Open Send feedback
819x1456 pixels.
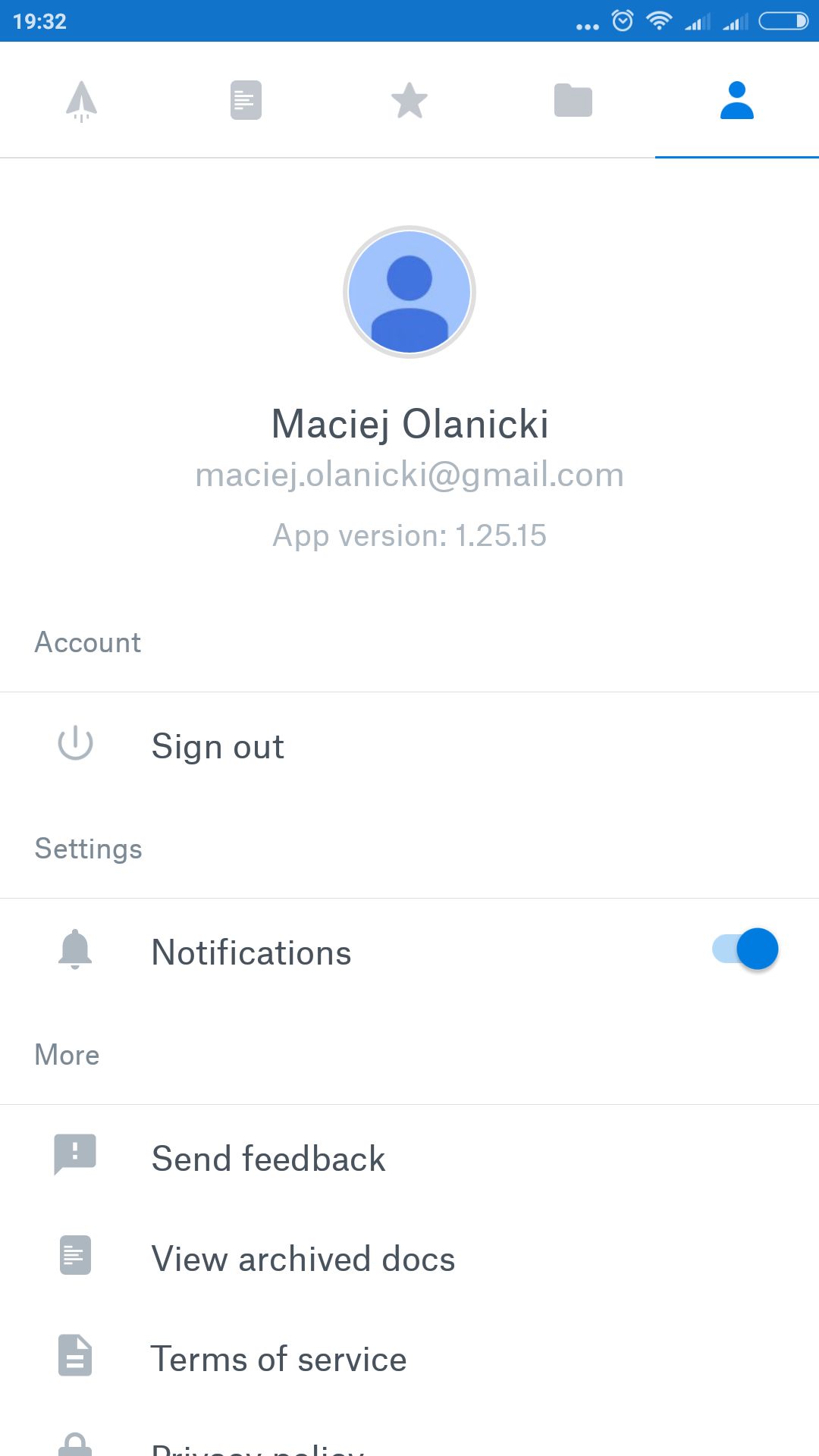tap(409, 1158)
